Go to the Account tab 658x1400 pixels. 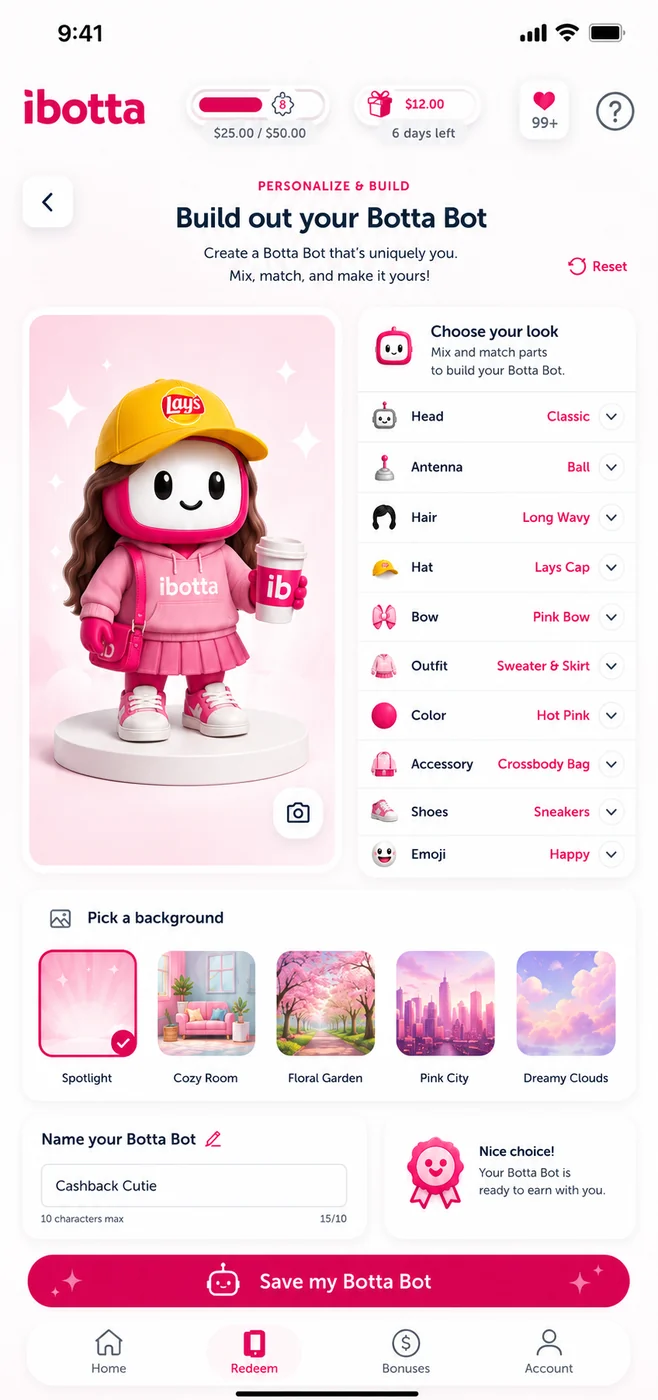coord(549,1352)
